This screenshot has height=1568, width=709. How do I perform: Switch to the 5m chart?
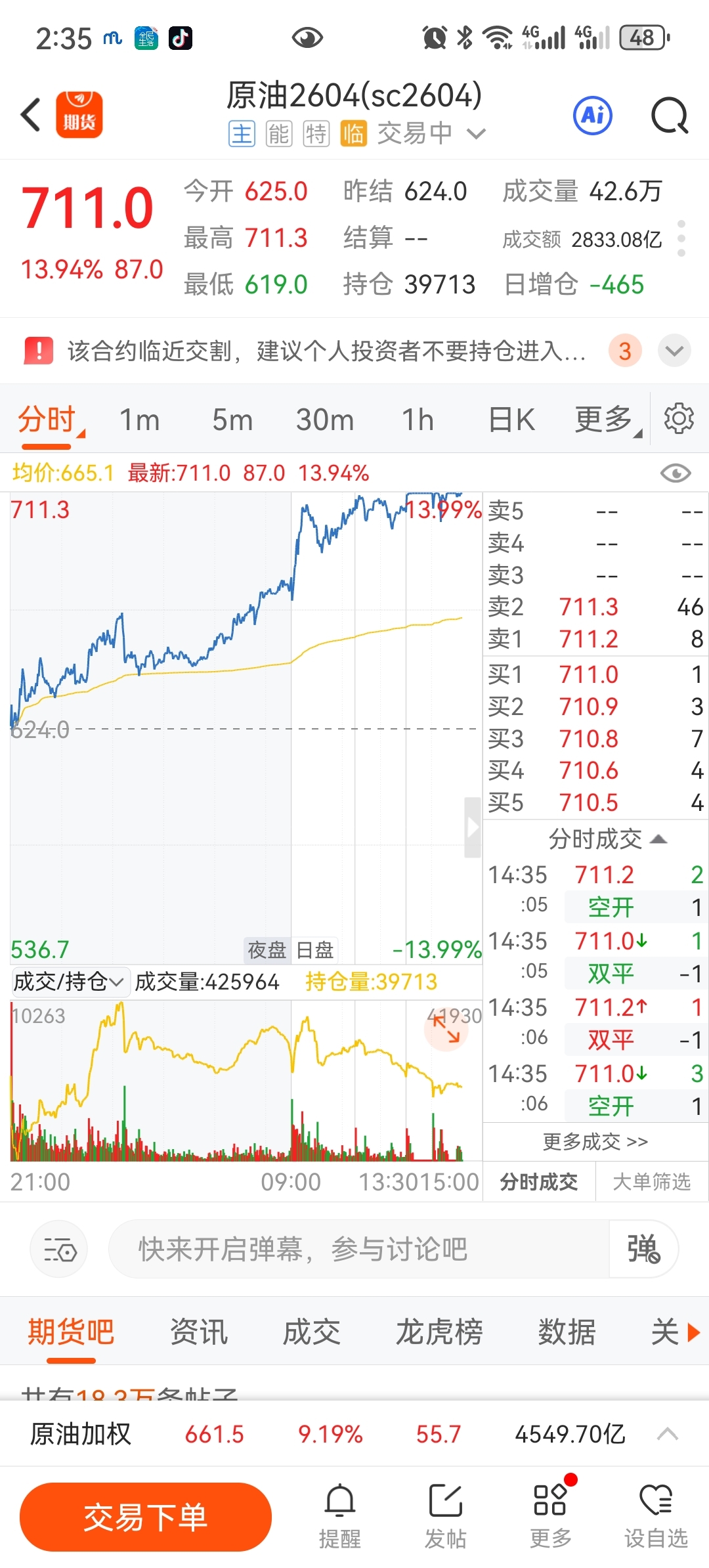(x=232, y=420)
